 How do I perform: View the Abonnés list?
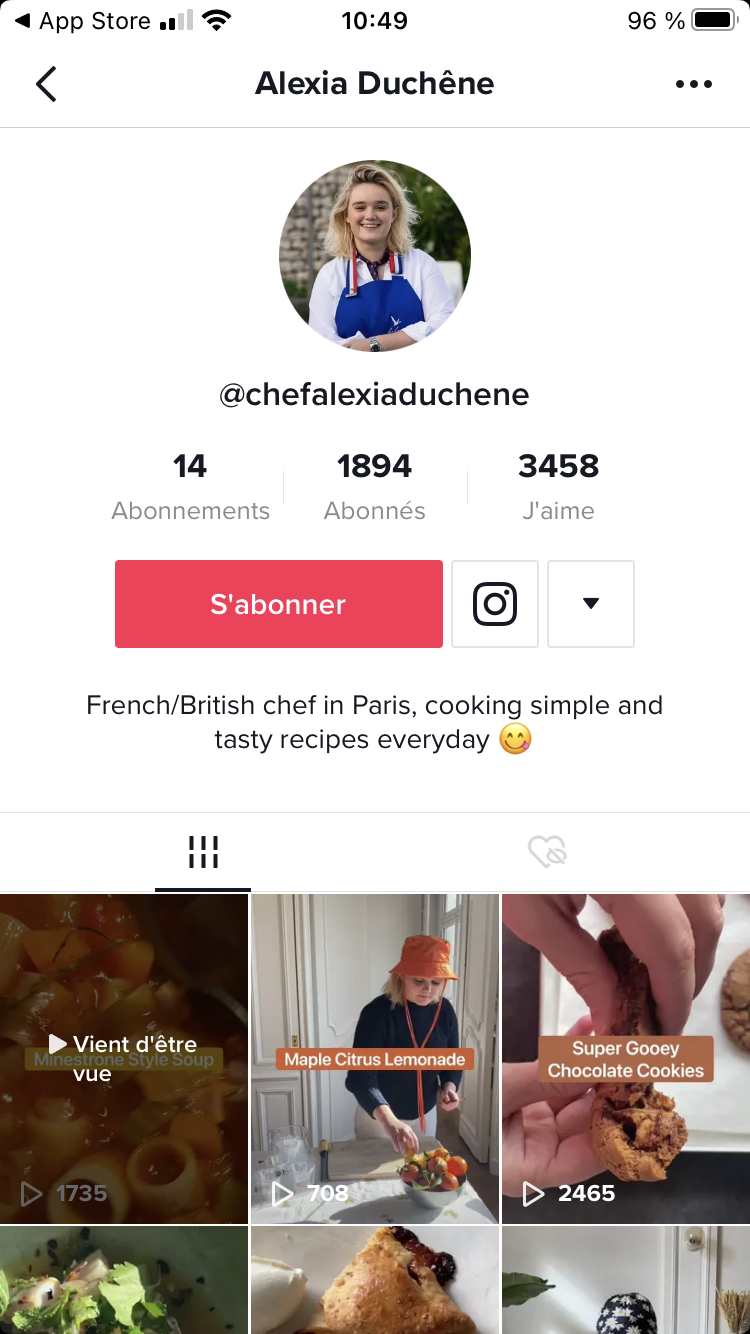tap(375, 487)
